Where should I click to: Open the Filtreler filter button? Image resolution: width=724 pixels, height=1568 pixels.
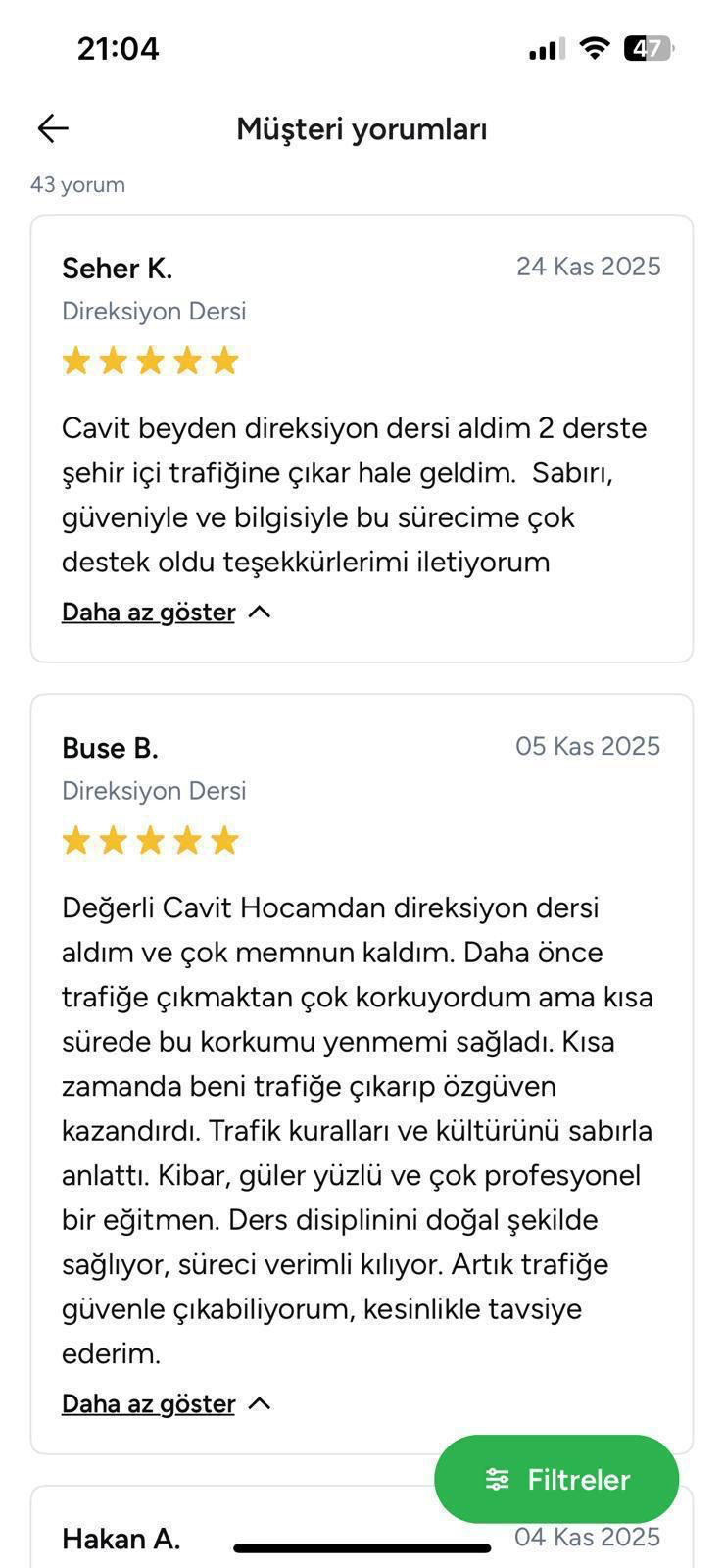[556, 1479]
